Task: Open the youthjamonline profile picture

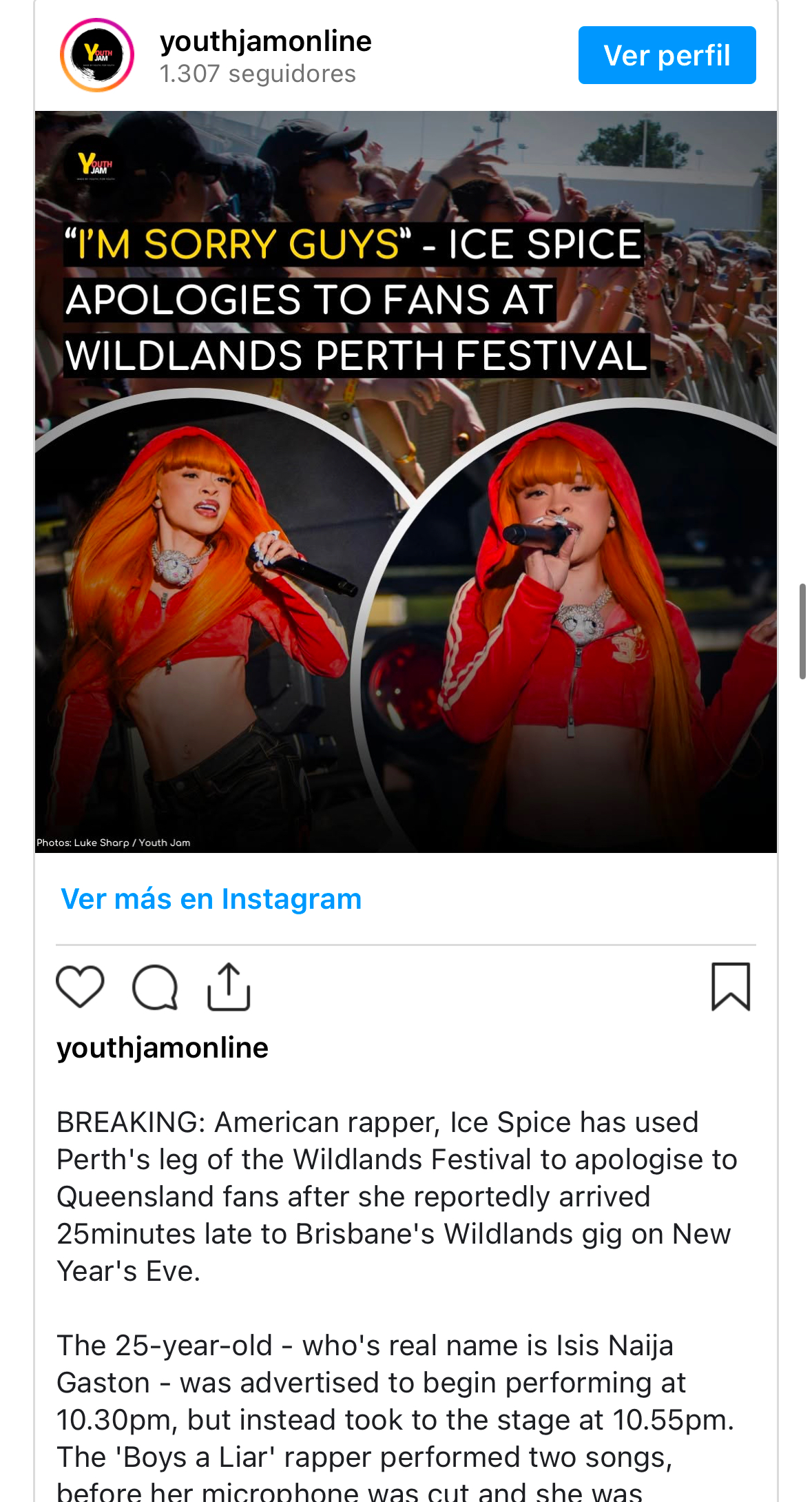Action: 97,55
